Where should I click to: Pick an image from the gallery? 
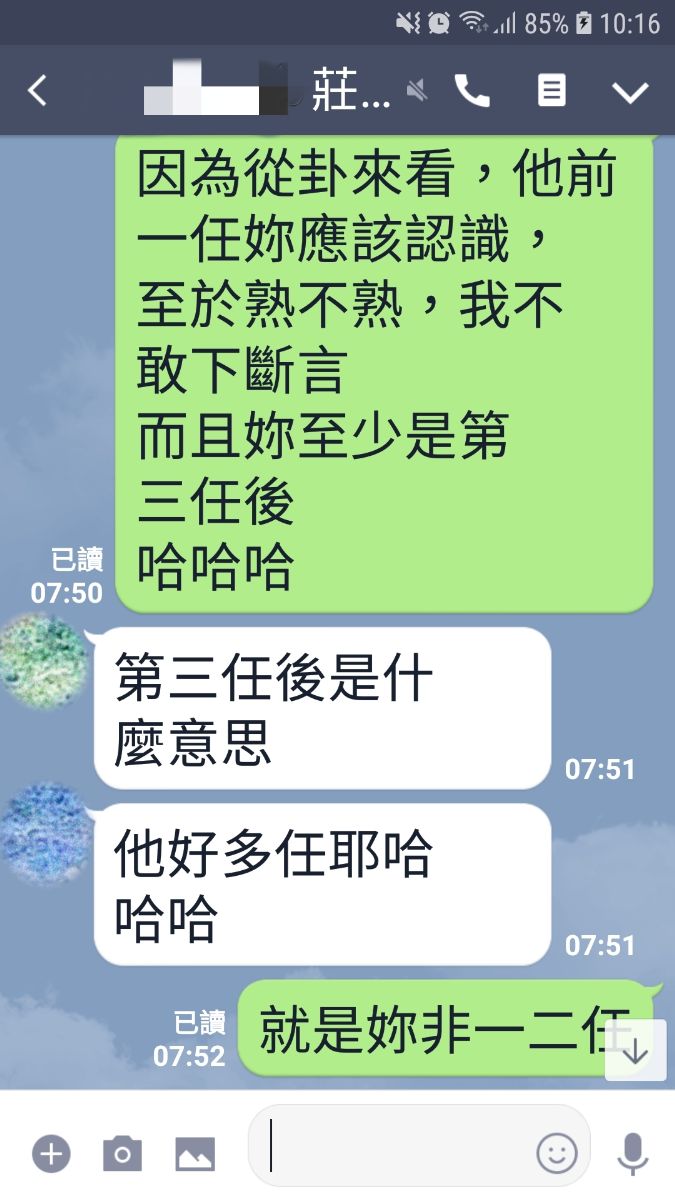[x=195, y=1154]
